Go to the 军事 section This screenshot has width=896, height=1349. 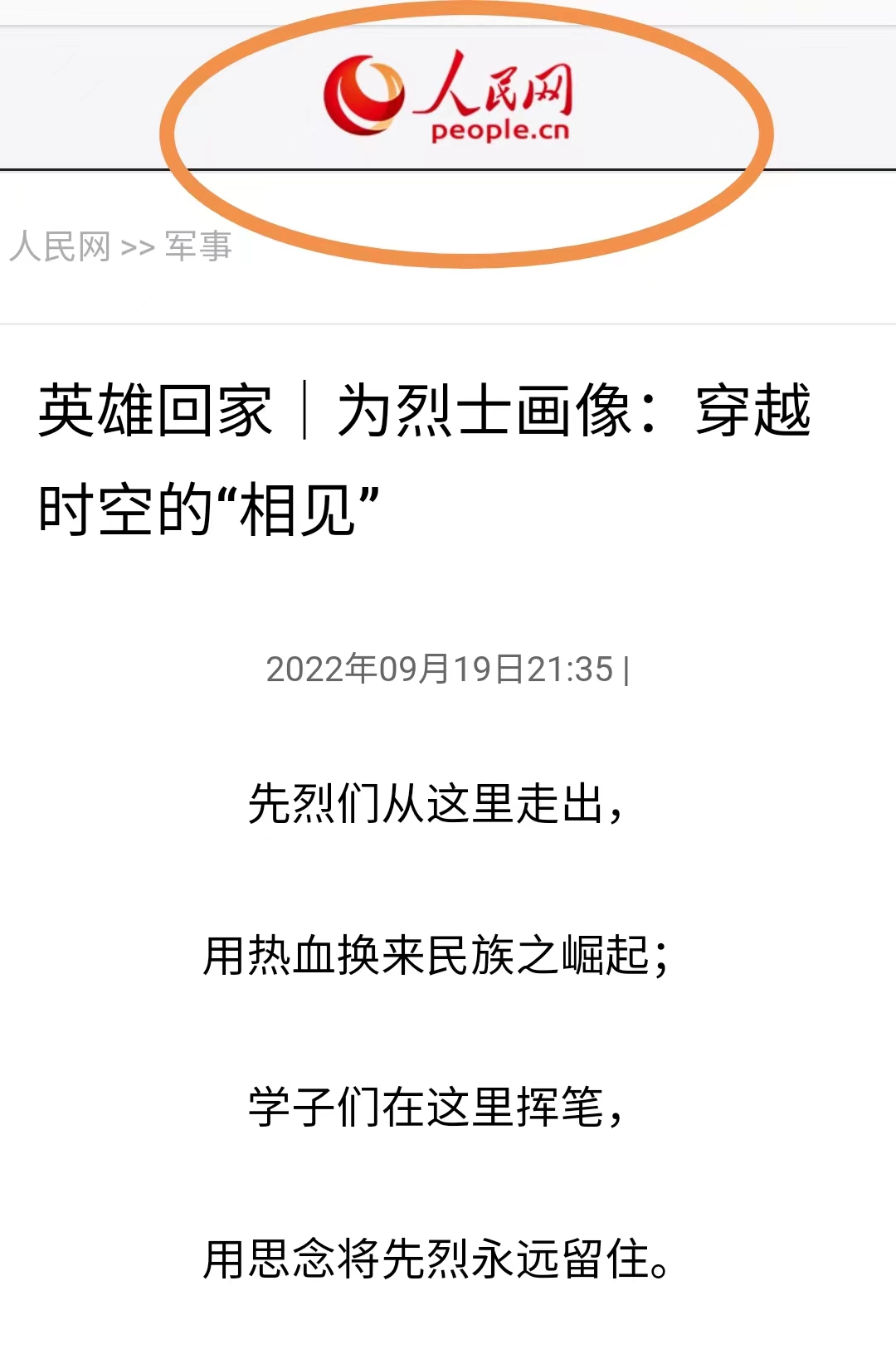197,246
